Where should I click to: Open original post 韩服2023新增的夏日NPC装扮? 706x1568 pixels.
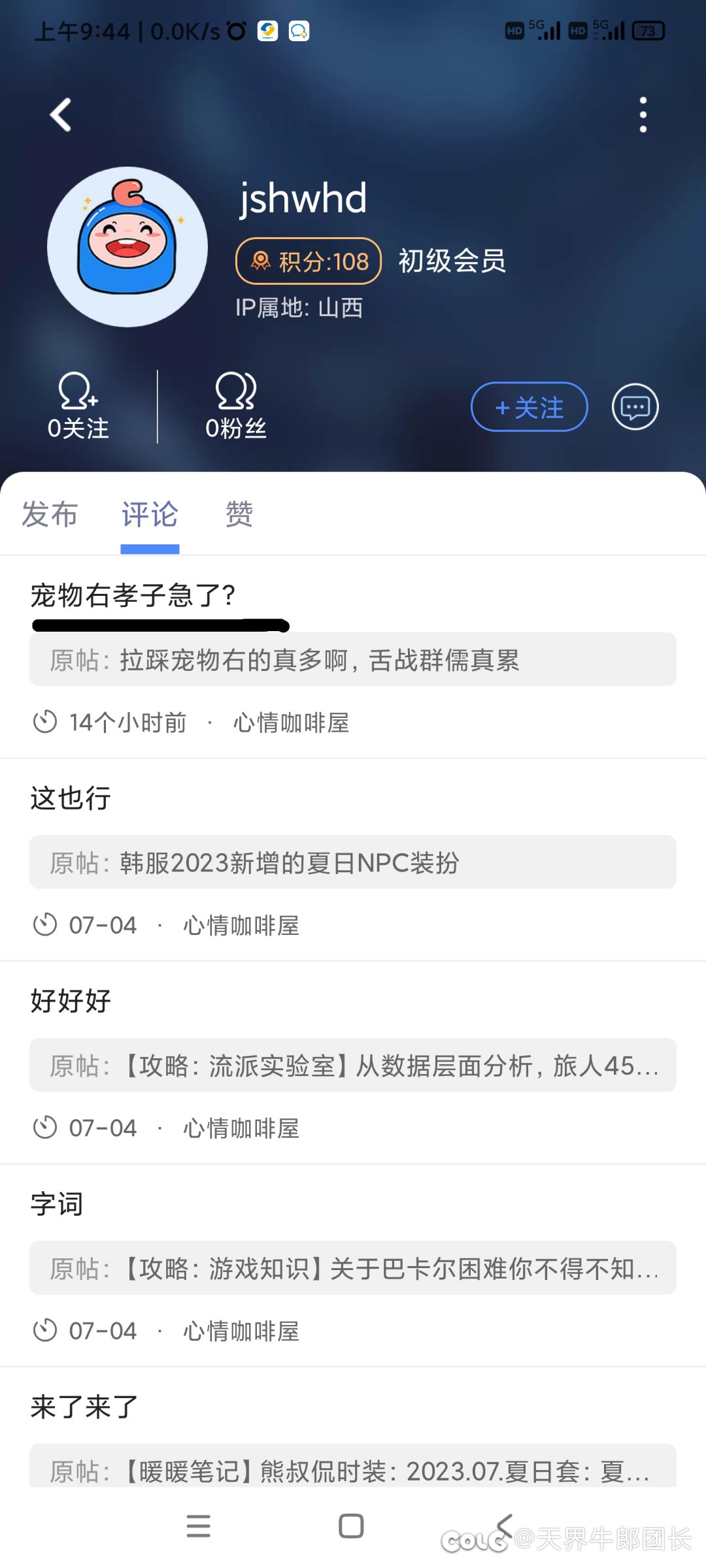353,862
